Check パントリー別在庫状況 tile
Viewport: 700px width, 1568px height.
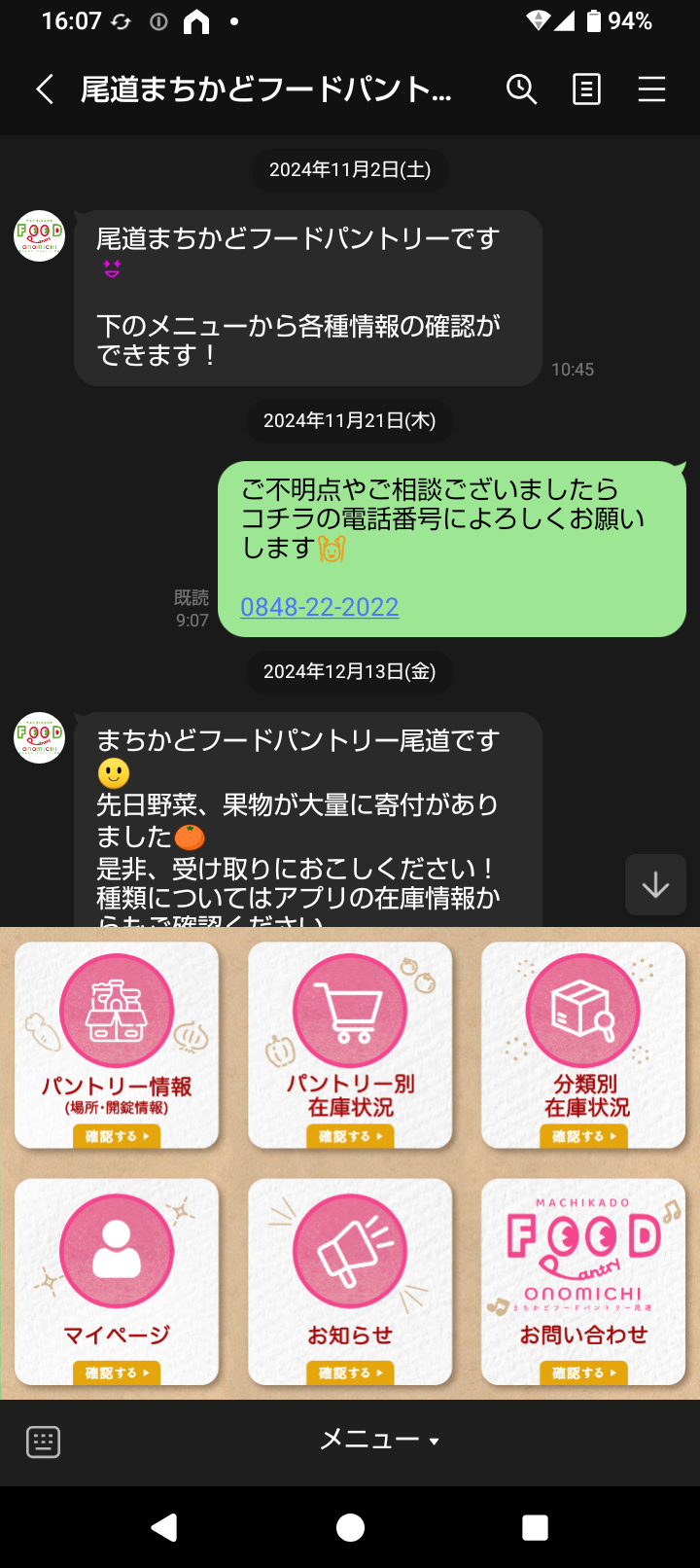(x=350, y=1046)
